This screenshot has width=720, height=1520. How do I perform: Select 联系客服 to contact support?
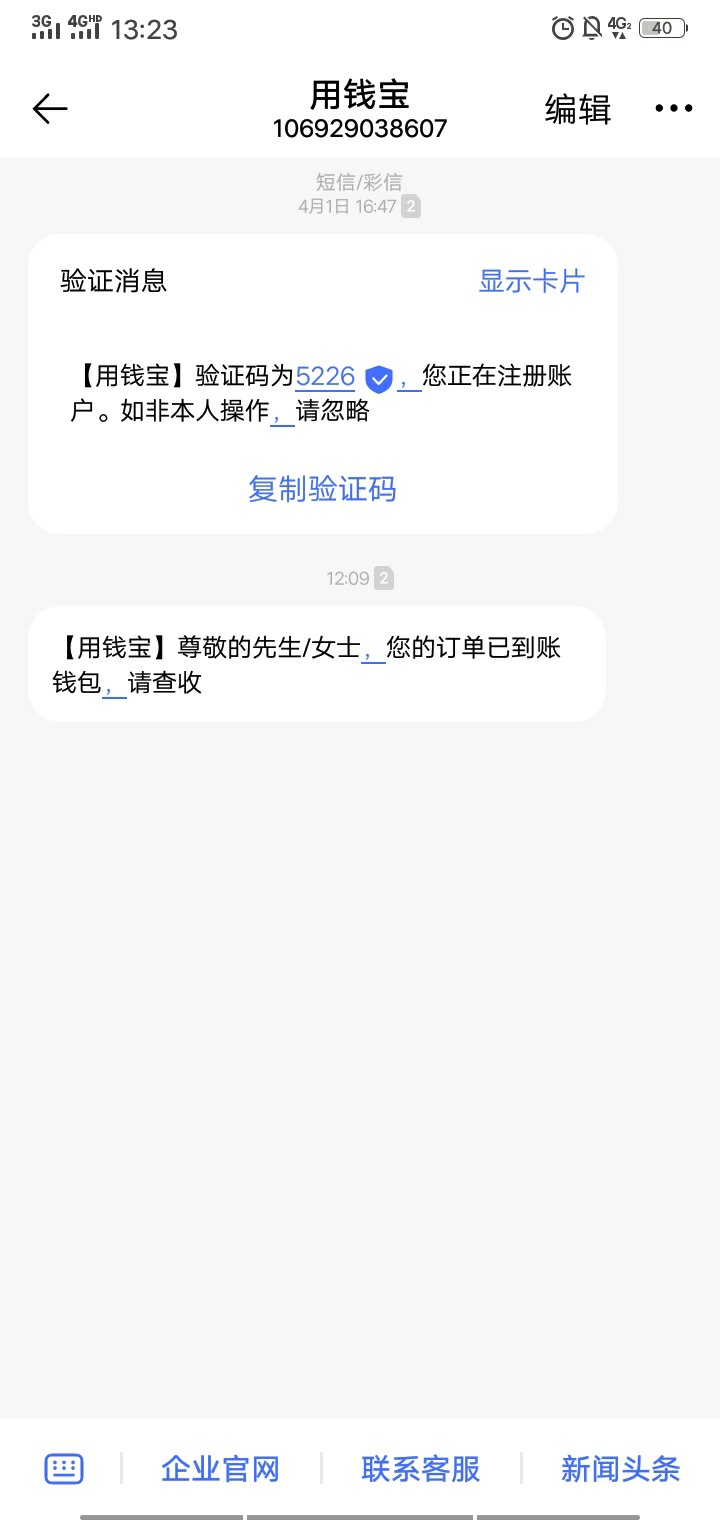click(421, 1469)
